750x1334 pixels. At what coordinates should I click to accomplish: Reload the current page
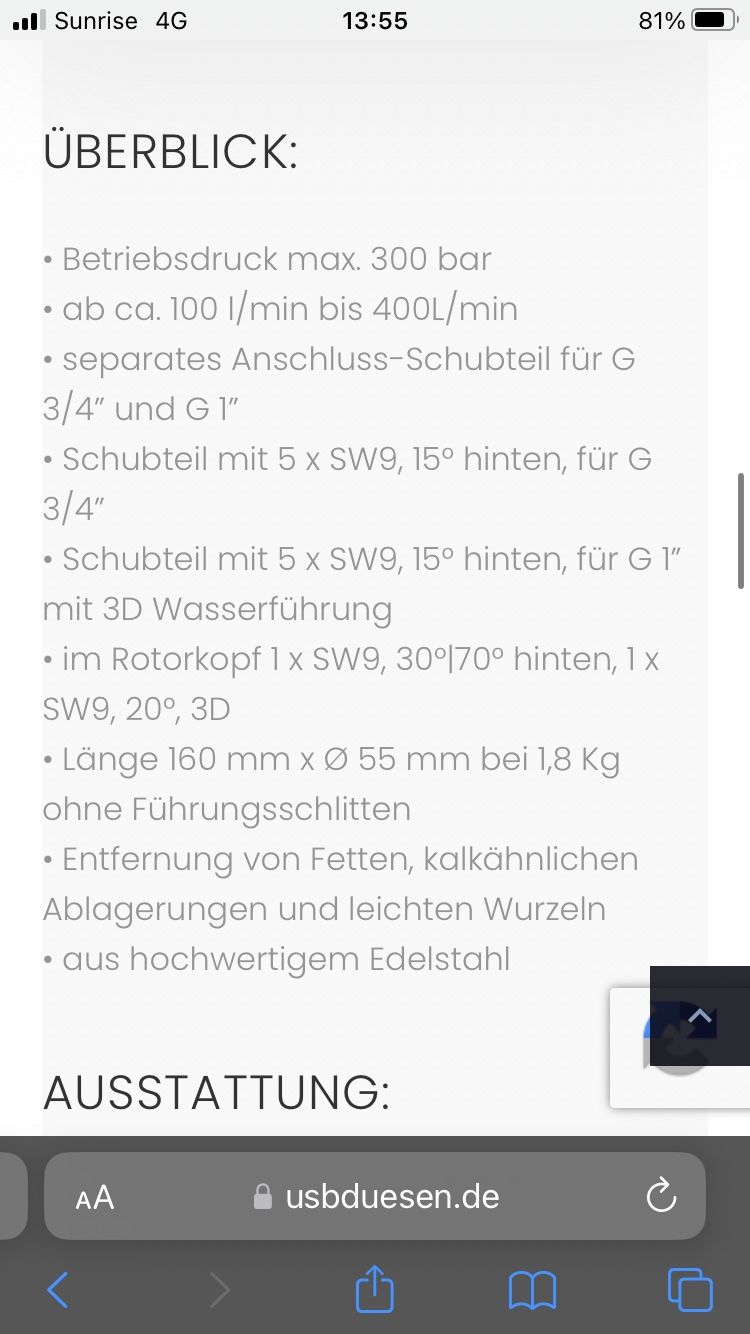click(x=661, y=1196)
